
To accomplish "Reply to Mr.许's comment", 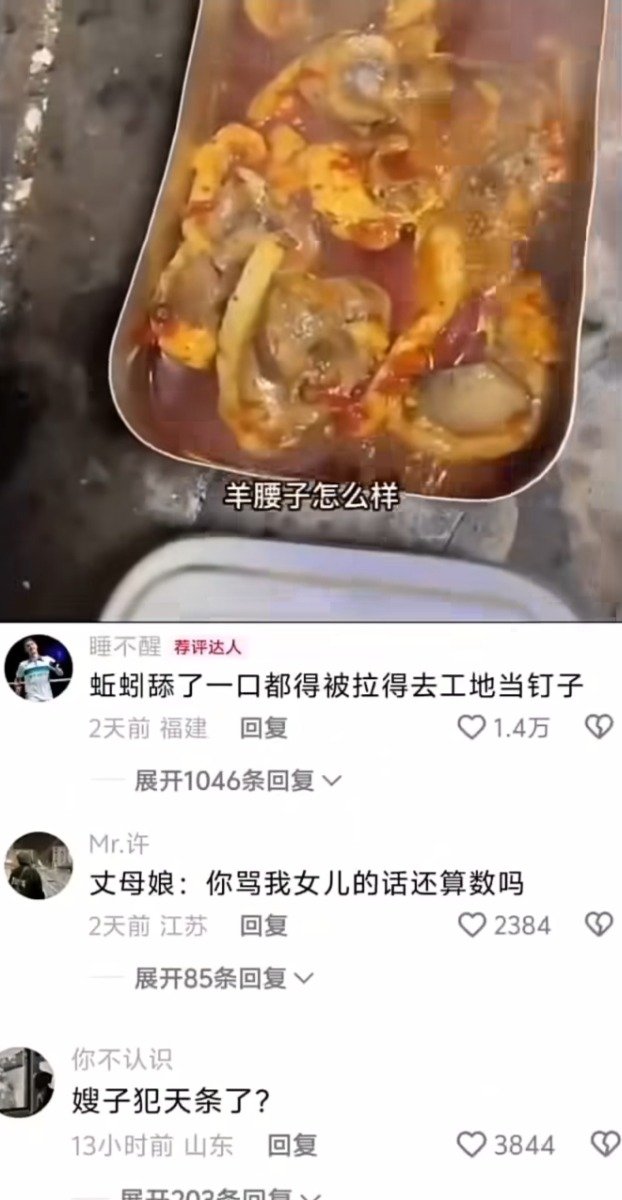I will pyautogui.click(x=263, y=926).
